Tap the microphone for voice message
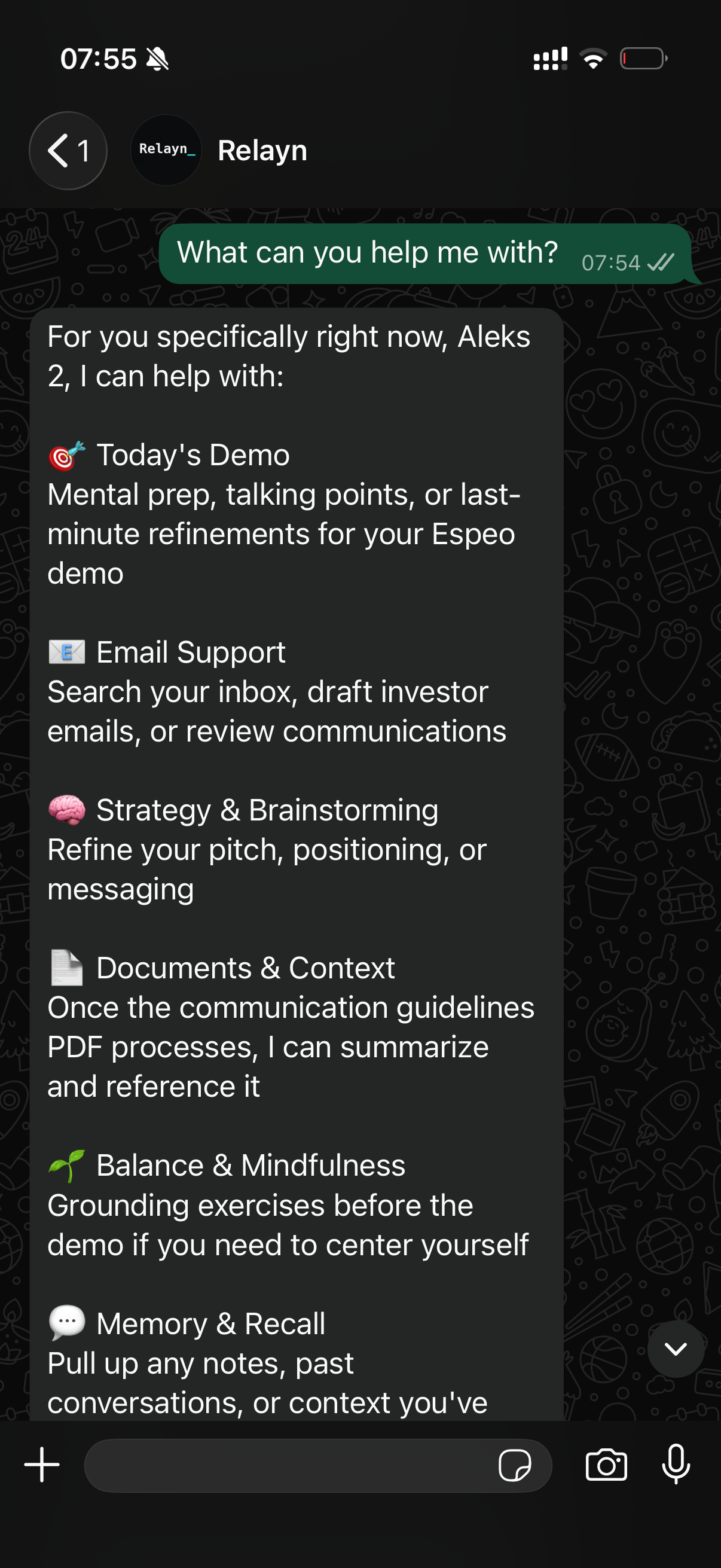This screenshot has height=1568, width=721. coord(676,1465)
